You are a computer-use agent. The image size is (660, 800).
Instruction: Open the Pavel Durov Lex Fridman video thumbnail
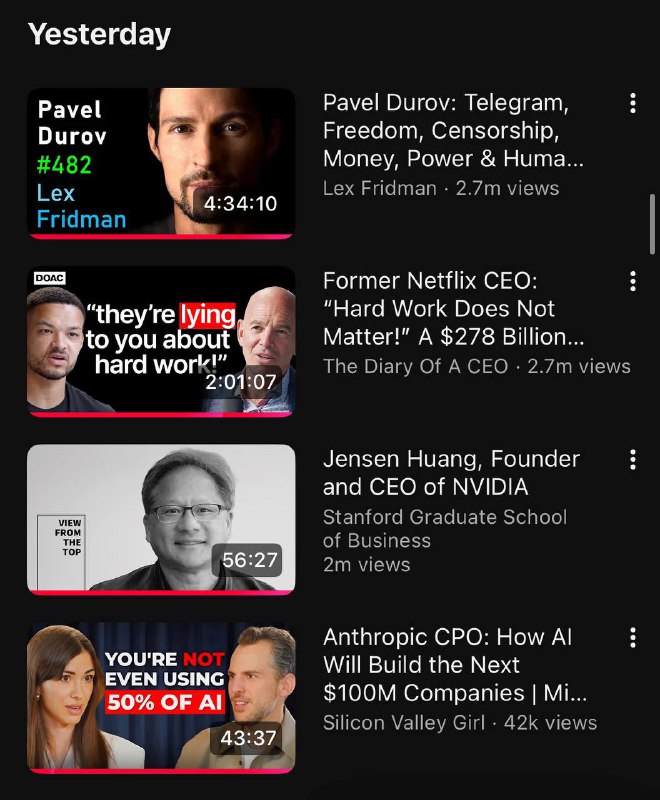[161, 163]
